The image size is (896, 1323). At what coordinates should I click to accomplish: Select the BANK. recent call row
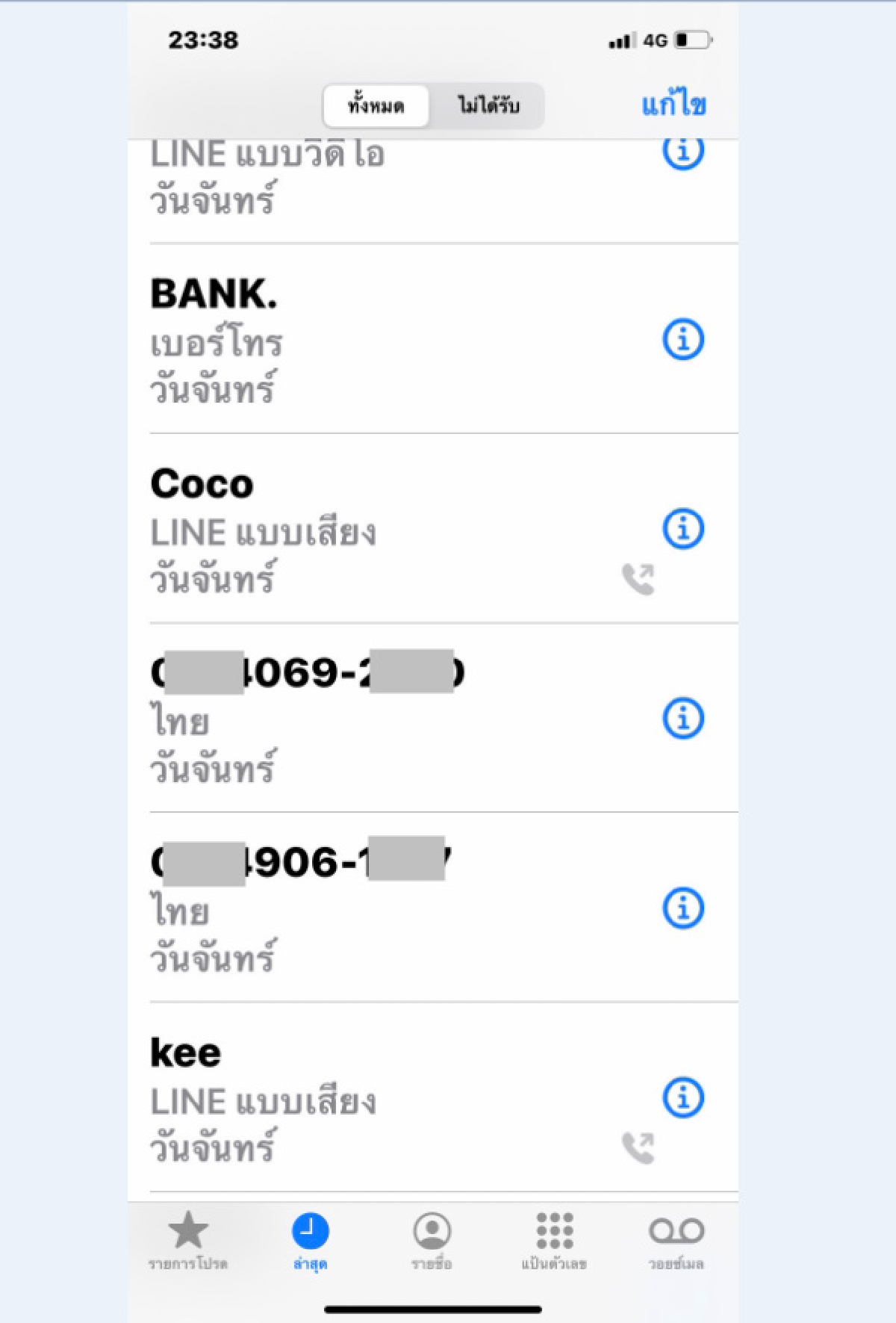tap(336, 338)
